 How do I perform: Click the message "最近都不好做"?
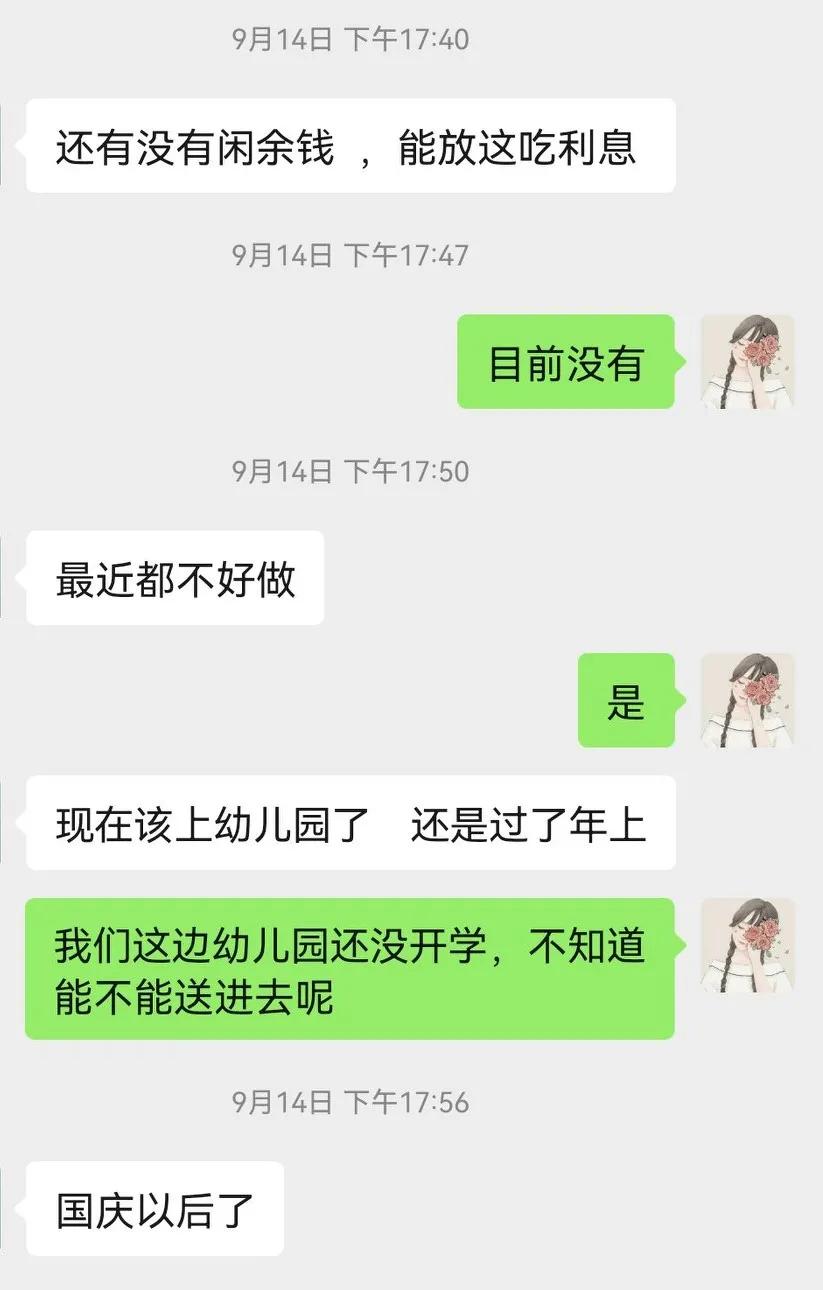pyautogui.click(x=174, y=577)
